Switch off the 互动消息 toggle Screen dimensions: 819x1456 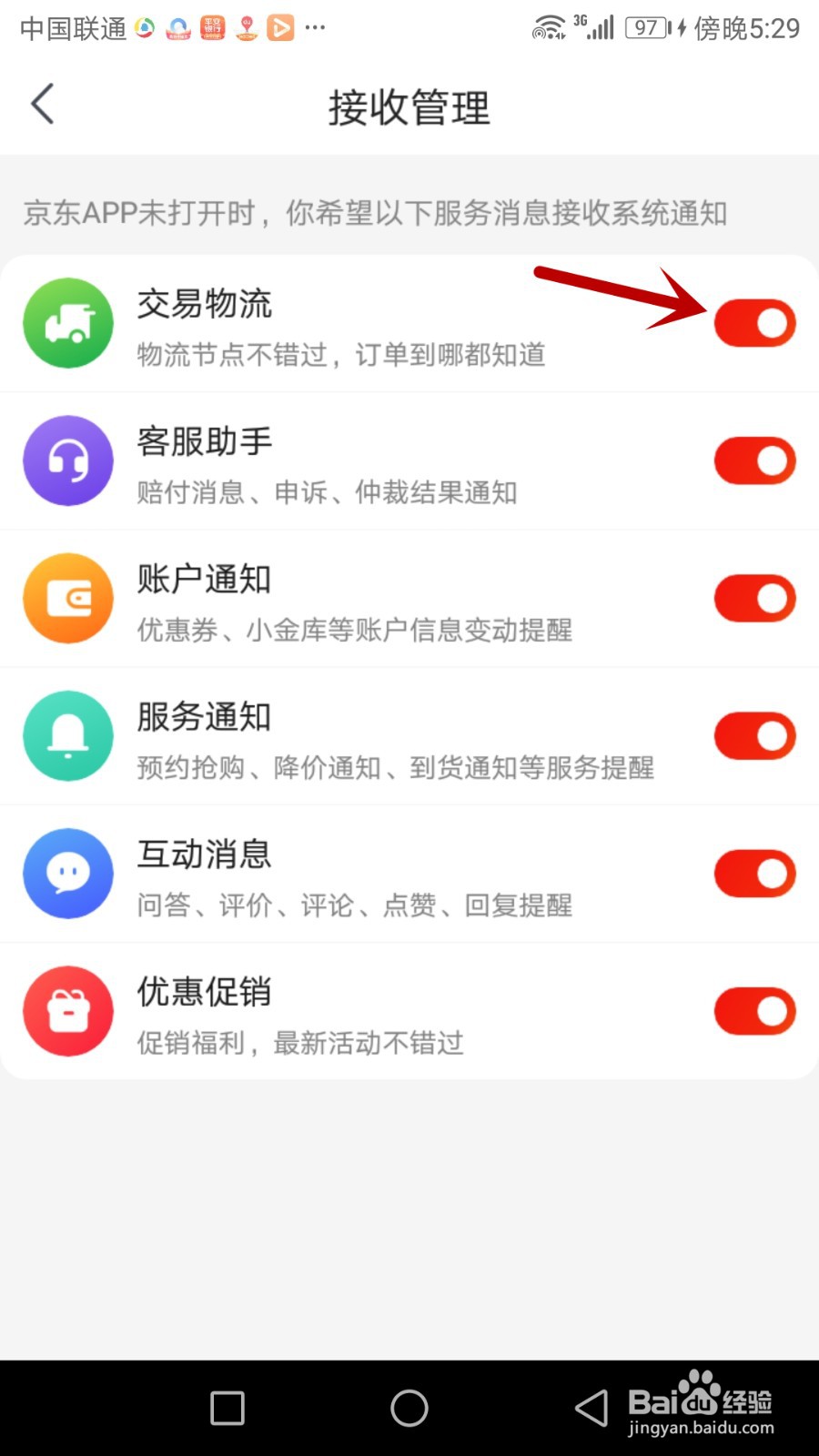pyautogui.click(x=754, y=874)
